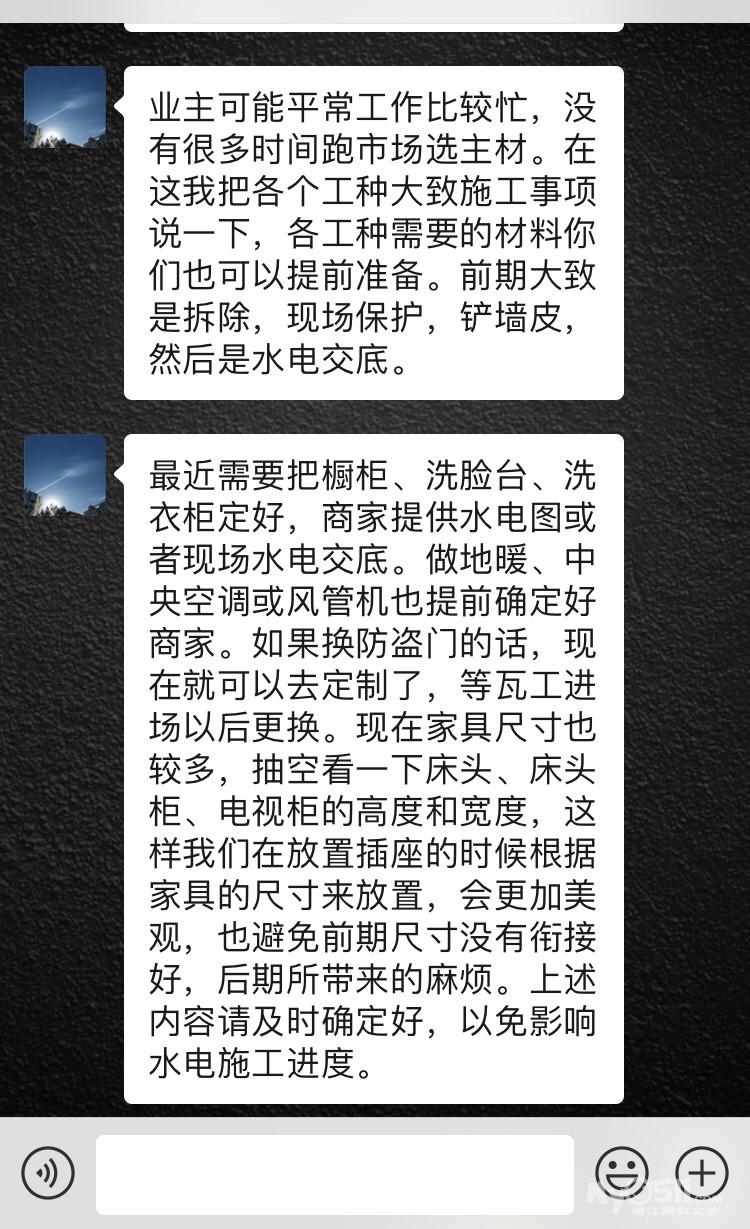Open the plus attachment menu
750x1229 pixels.
[702, 1171]
